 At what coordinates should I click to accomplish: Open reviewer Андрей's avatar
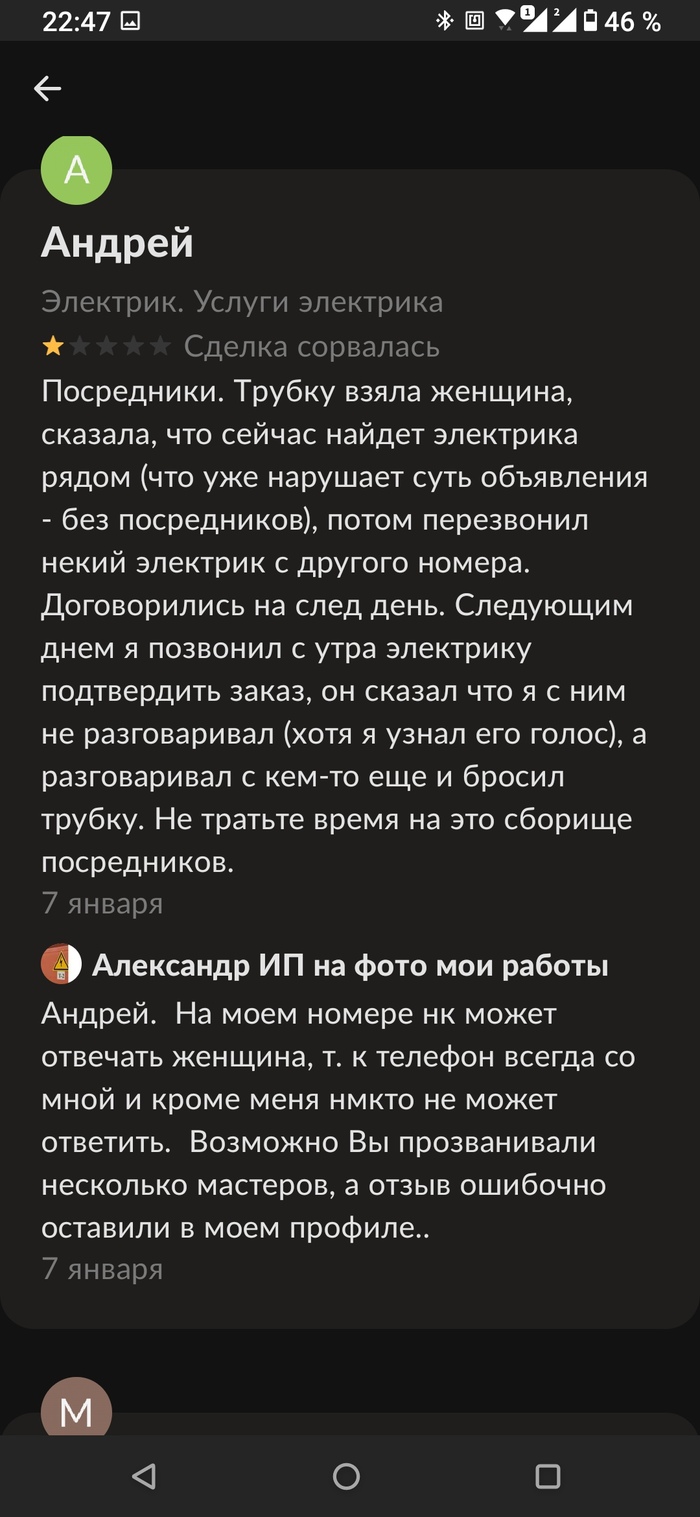pyautogui.click(x=76, y=170)
